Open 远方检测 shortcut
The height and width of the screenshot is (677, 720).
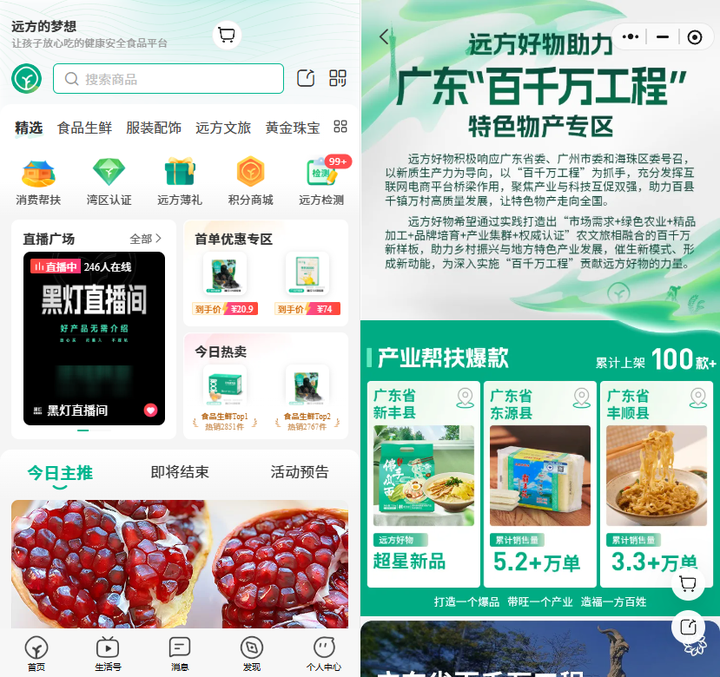tap(321, 182)
